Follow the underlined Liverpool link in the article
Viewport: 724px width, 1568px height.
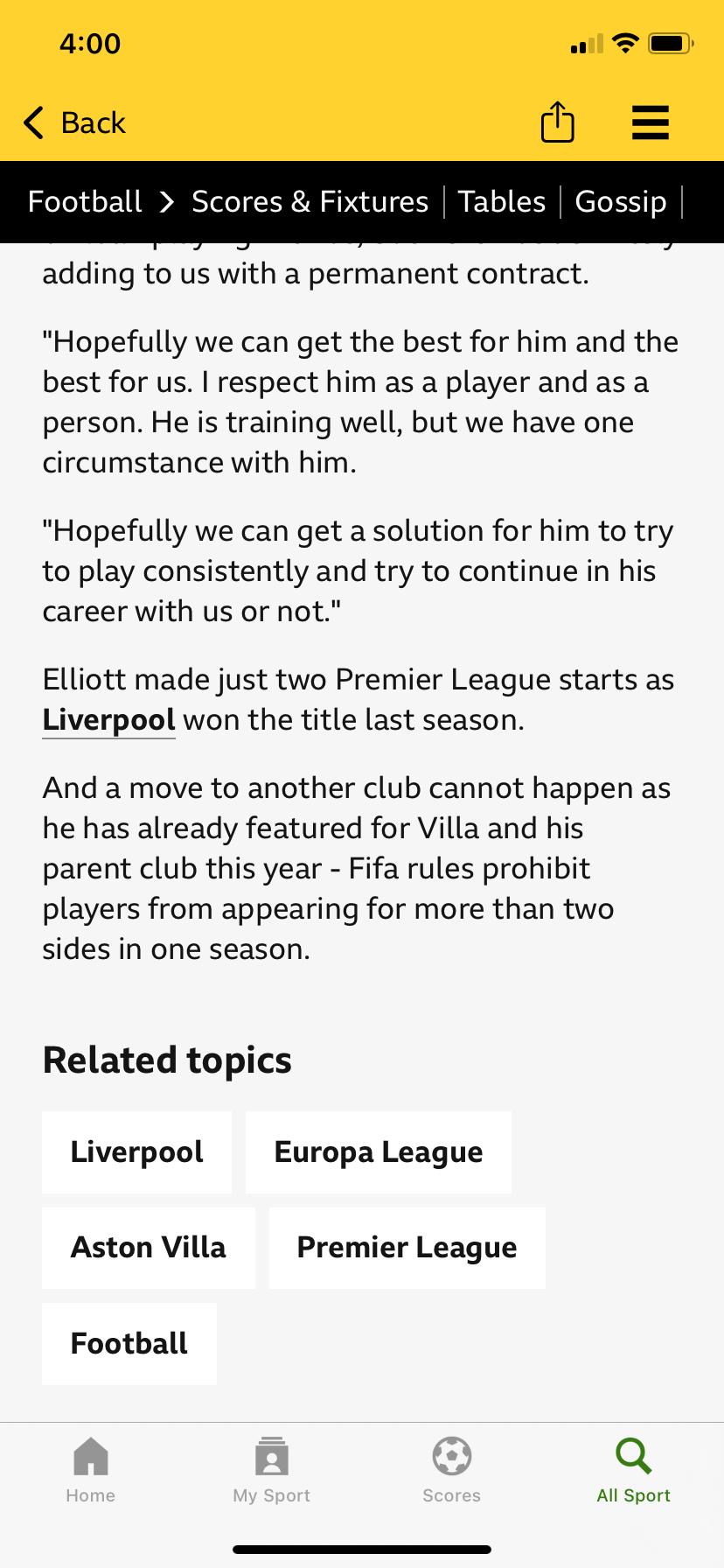click(108, 720)
